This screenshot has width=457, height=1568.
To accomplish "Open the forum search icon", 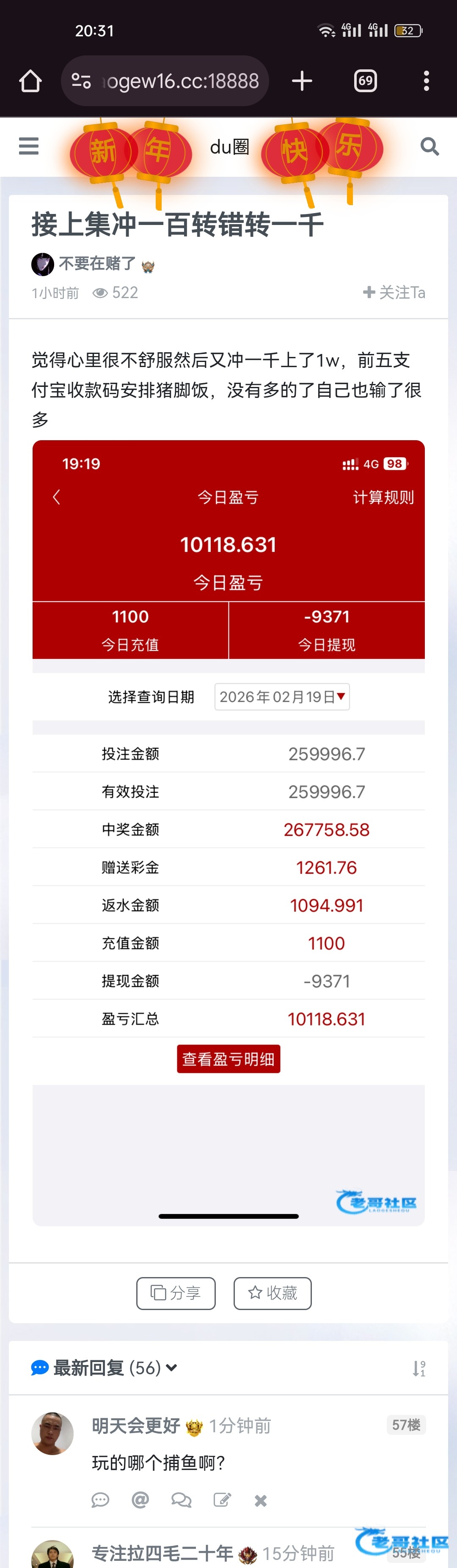I will (429, 146).
